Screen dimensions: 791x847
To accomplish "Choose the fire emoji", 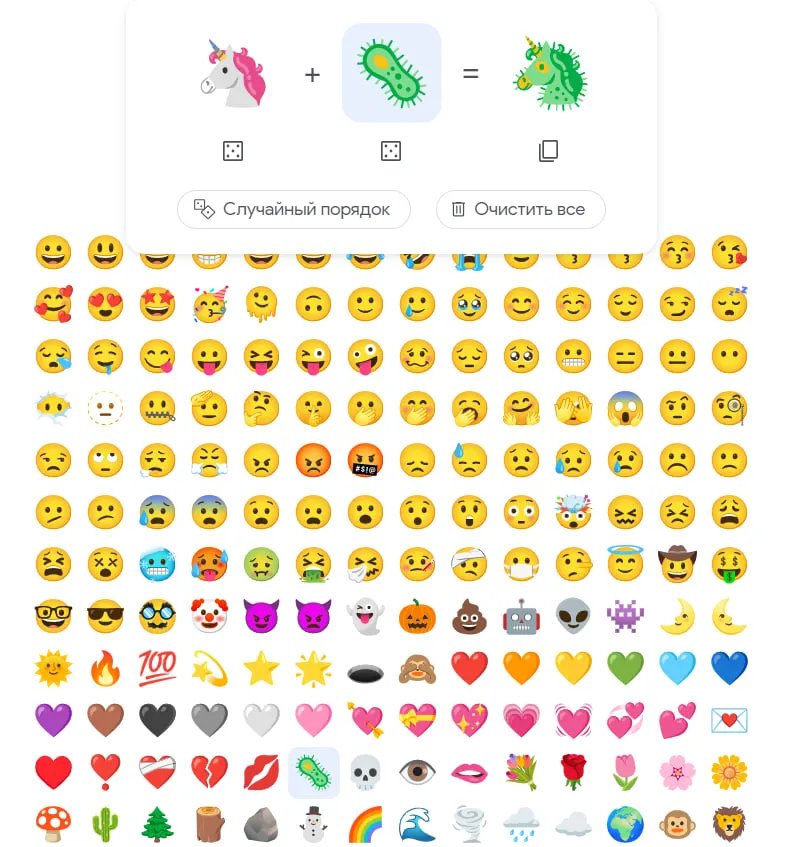I will click(x=105, y=669).
